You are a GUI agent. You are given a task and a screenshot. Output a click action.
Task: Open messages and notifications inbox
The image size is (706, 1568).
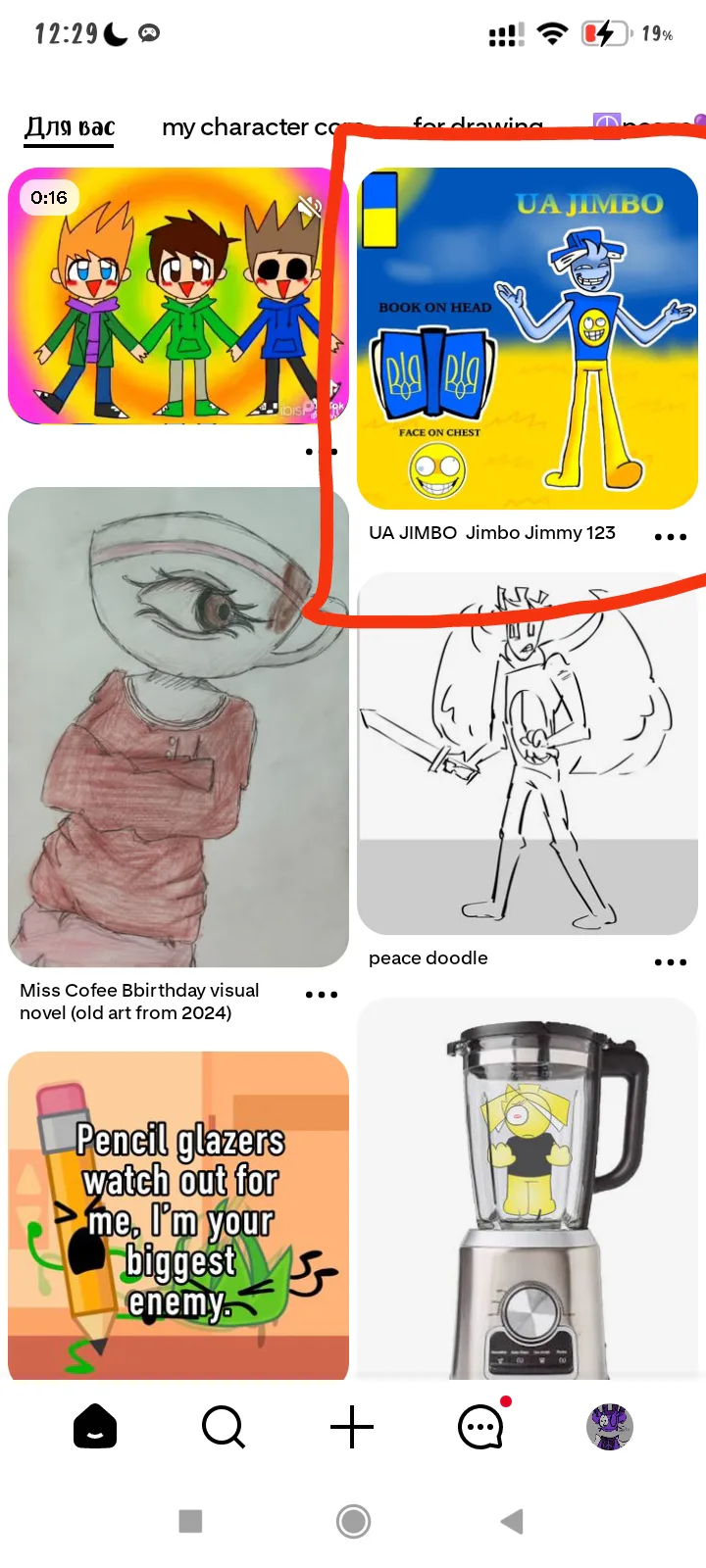coord(481,1427)
